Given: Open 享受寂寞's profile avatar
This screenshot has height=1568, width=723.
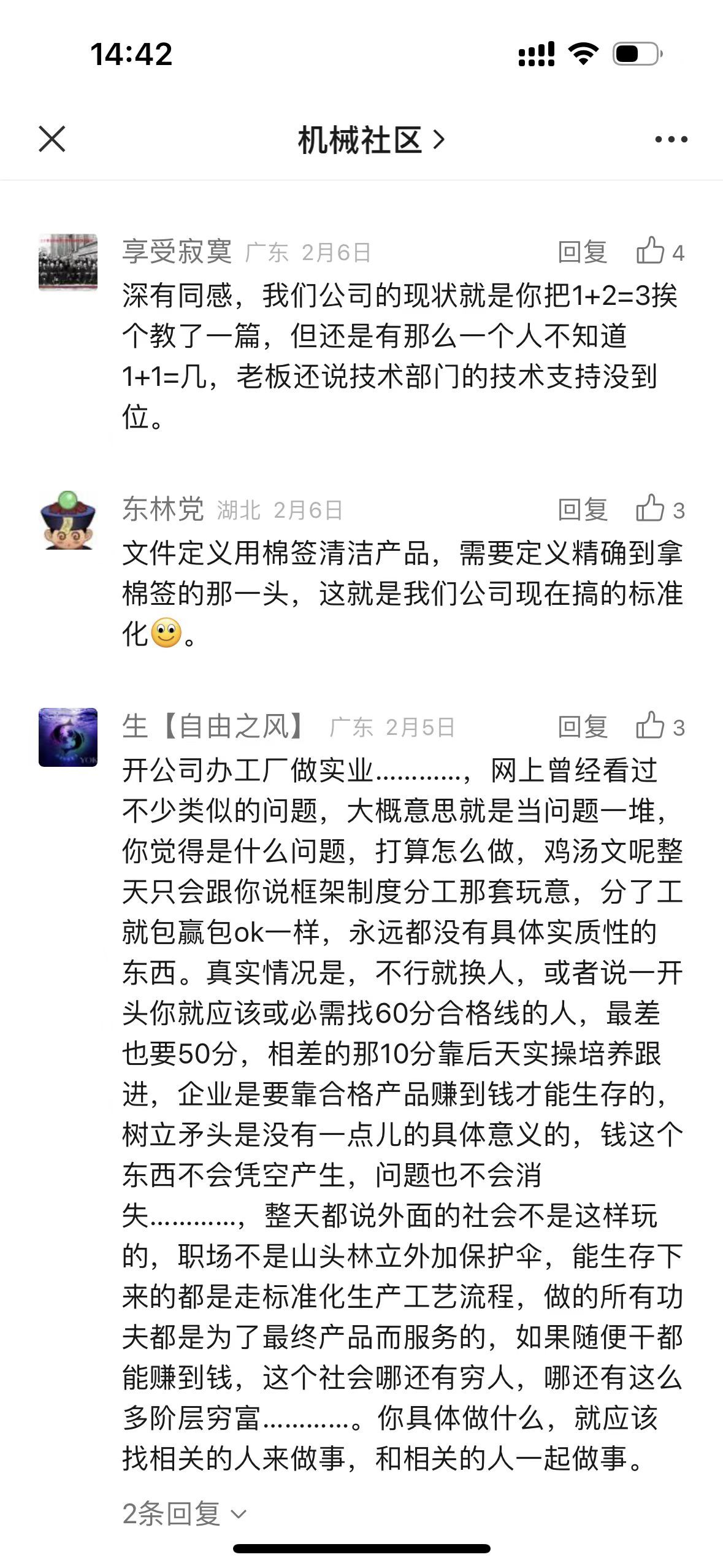Looking at the screenshot, I should (x=68, y=262).
